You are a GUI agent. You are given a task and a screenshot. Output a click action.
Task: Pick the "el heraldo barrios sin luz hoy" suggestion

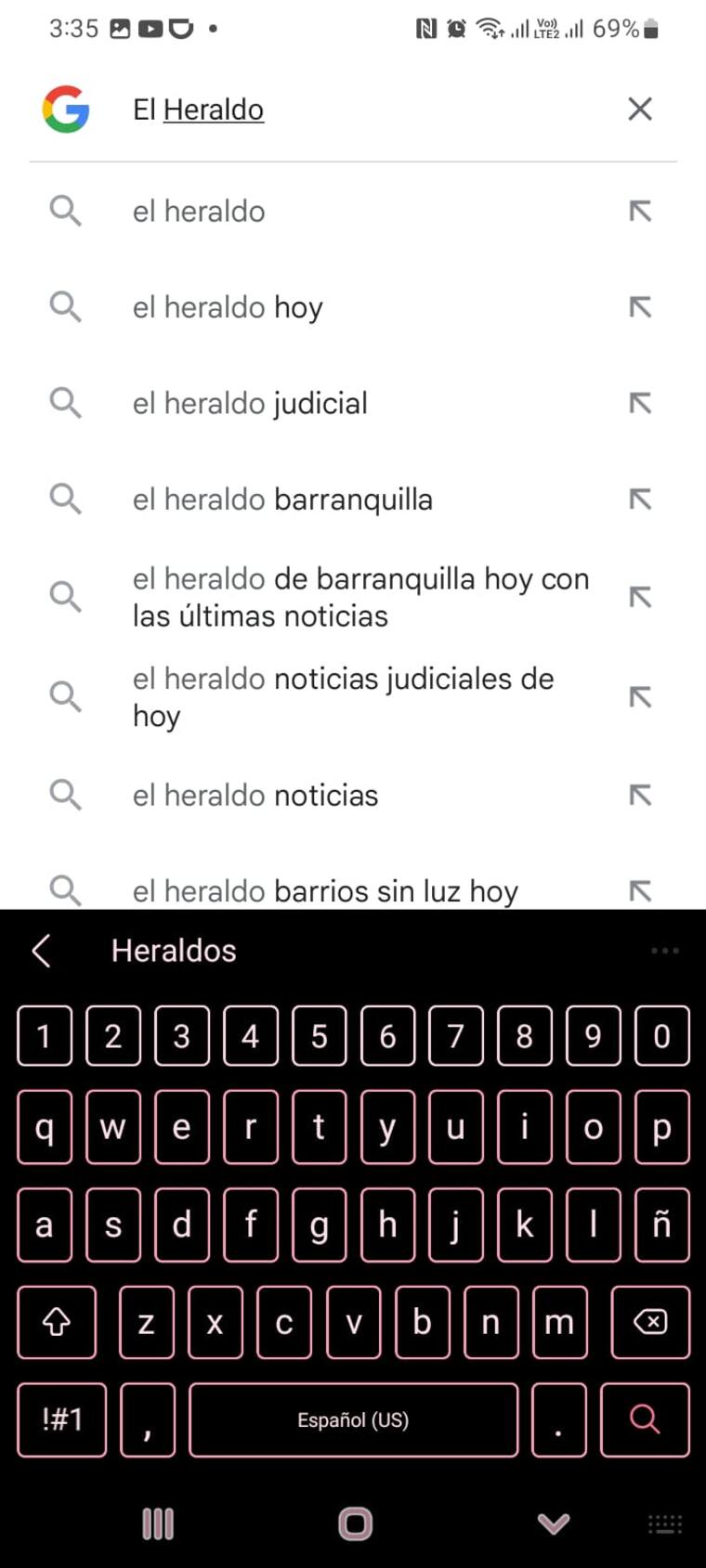(x=325, y=891)
